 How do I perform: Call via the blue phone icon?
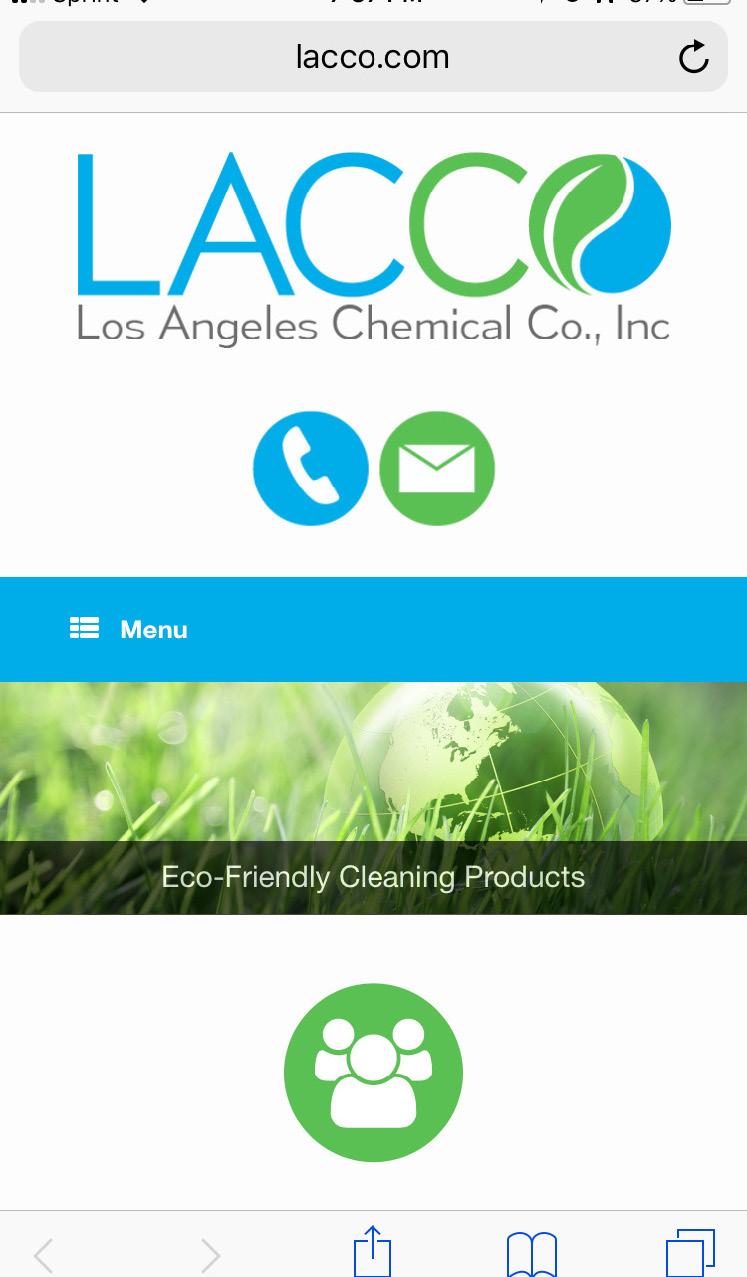(x=311, y=468)
